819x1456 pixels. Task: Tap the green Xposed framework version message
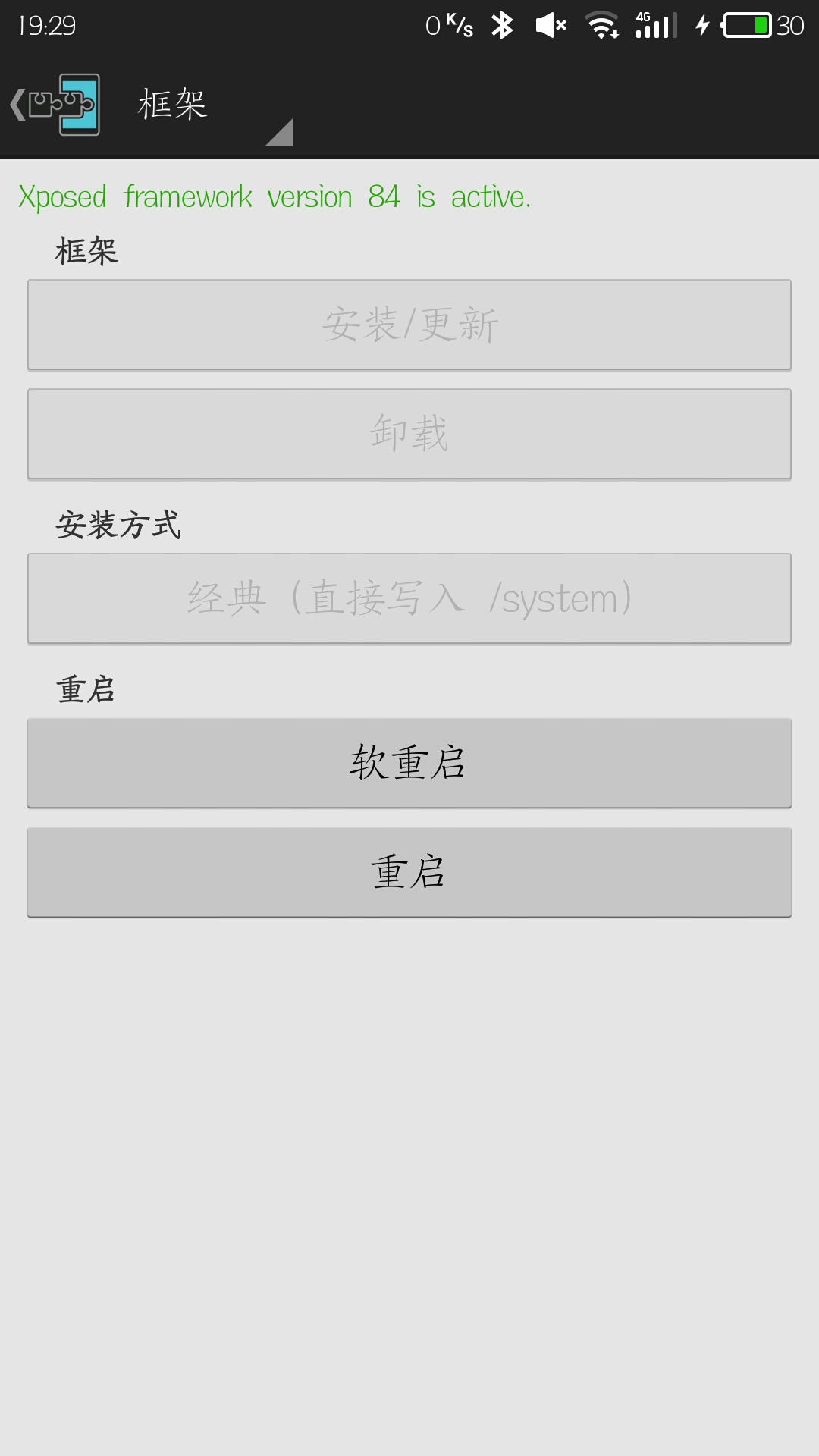pos(275,196)
